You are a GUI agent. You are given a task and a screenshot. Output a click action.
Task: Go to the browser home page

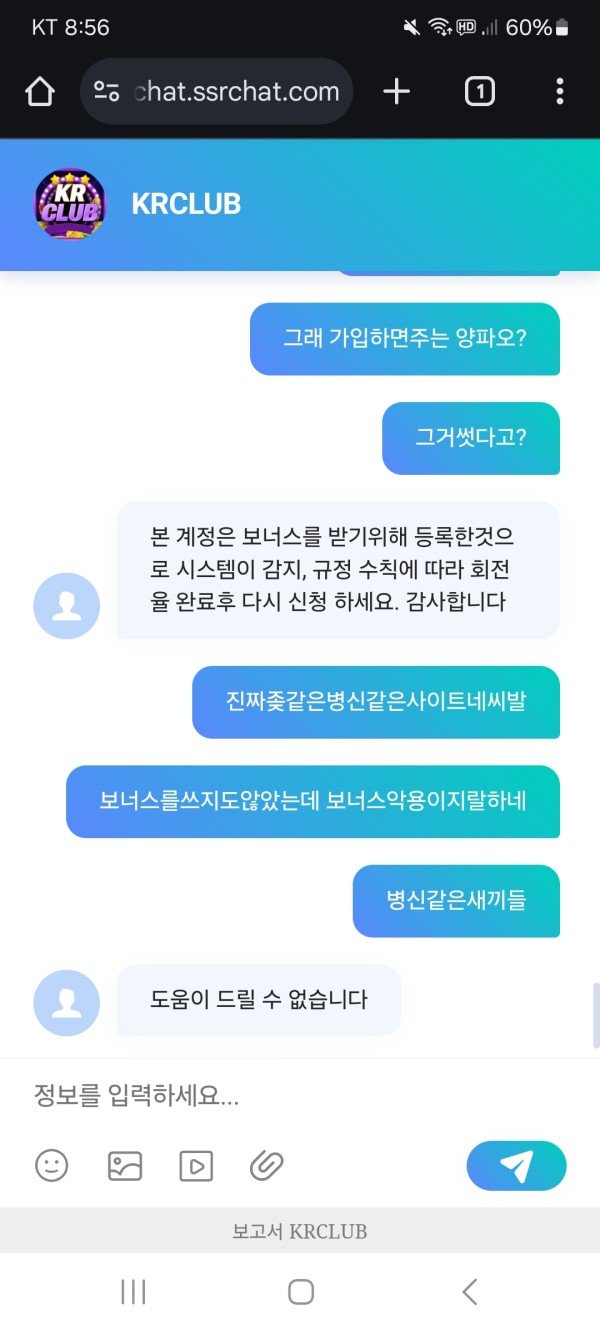click(40, 92)
